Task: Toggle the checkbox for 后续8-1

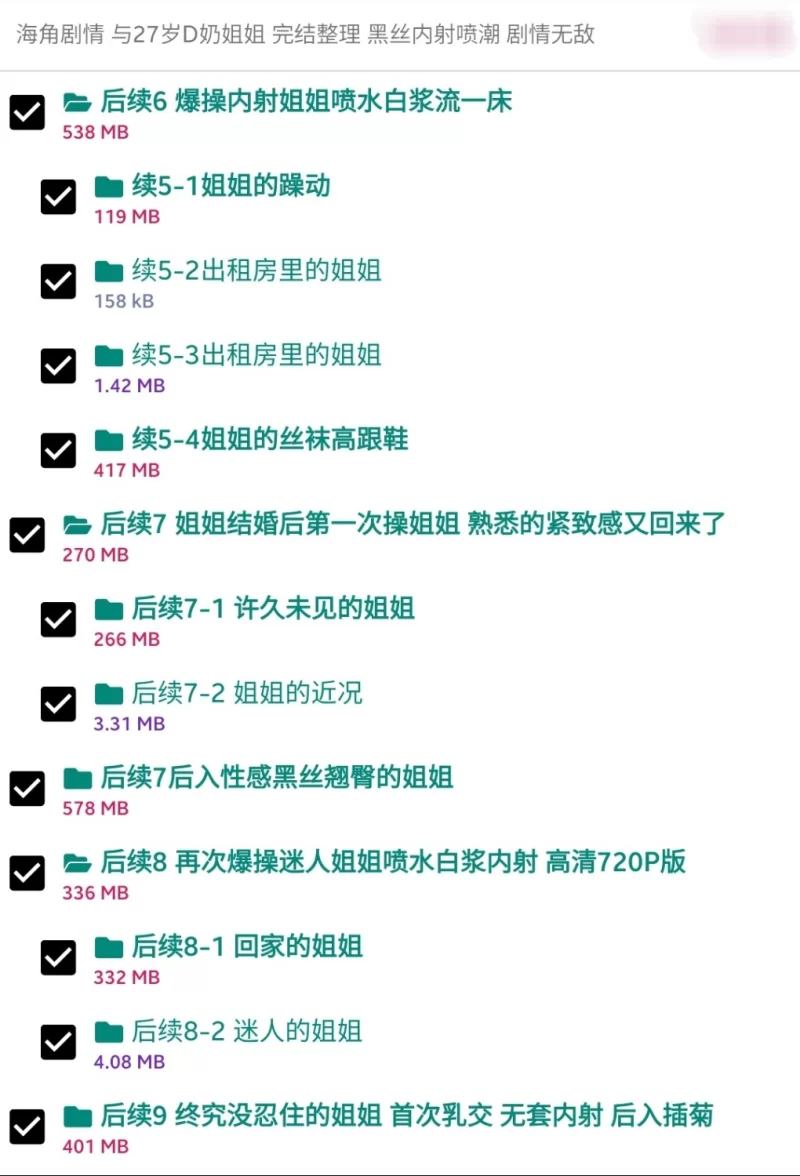Action: [x=58, y=957]
